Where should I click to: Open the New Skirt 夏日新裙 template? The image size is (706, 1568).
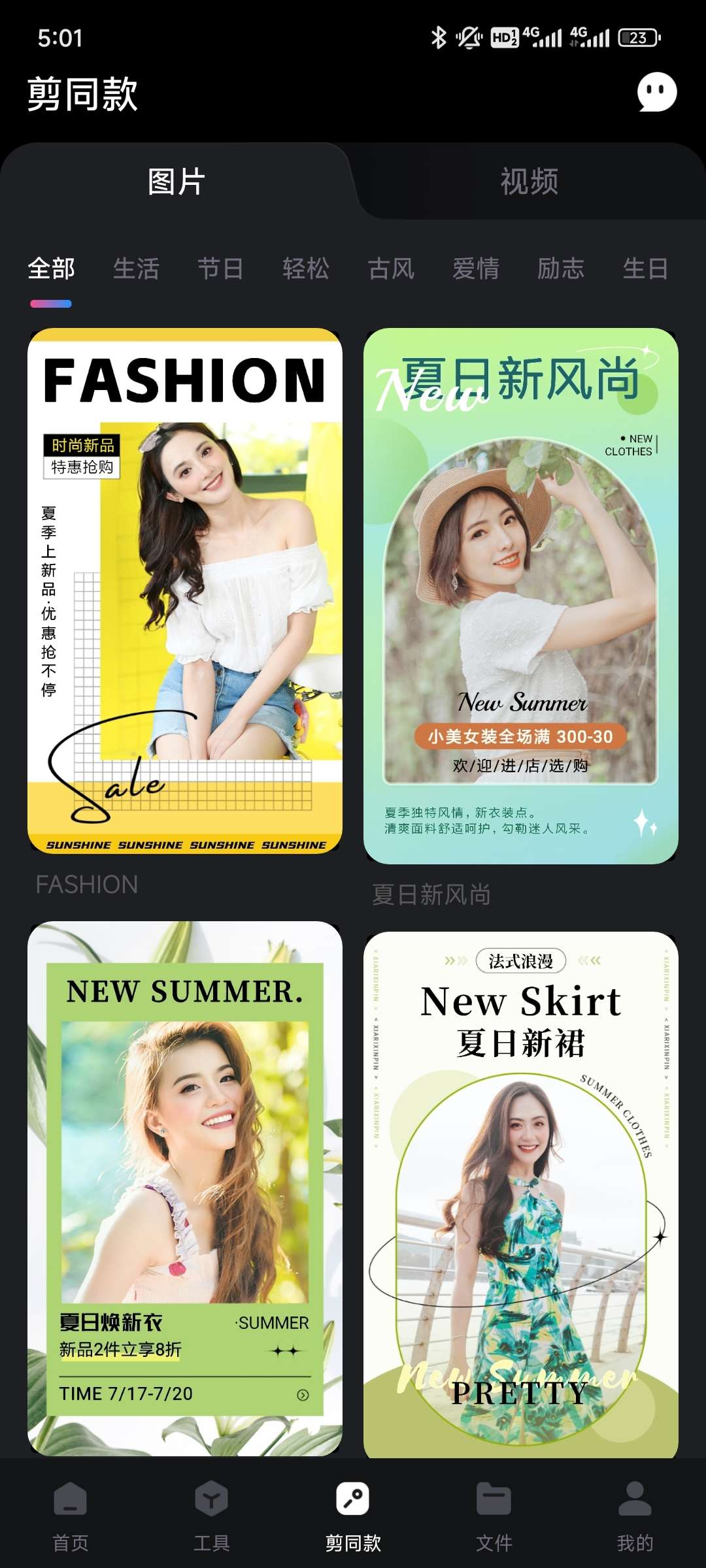coord(521,1194)
